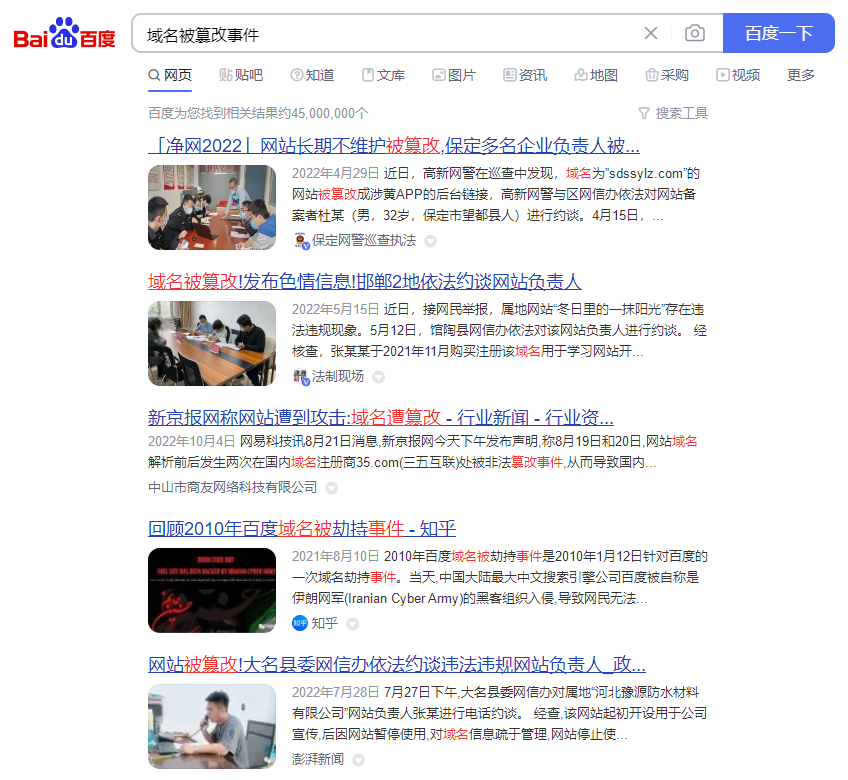Image resolution: width=848 pixels, height=780 pixels.
Task: Open the 新京报网称网站遭到攻击 result
Action: coord(380,418)
